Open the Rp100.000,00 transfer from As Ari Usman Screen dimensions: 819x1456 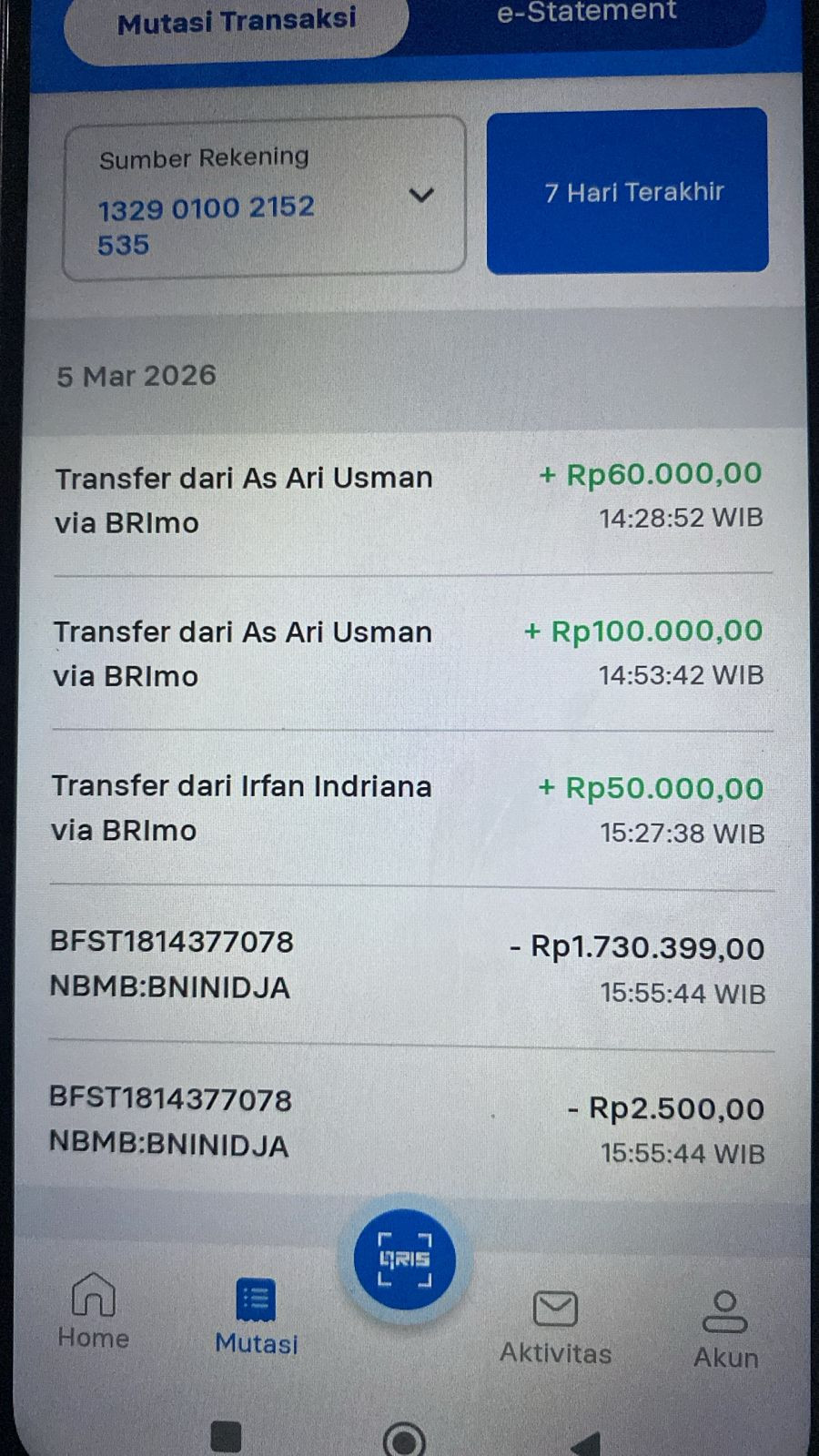(409, 653)
